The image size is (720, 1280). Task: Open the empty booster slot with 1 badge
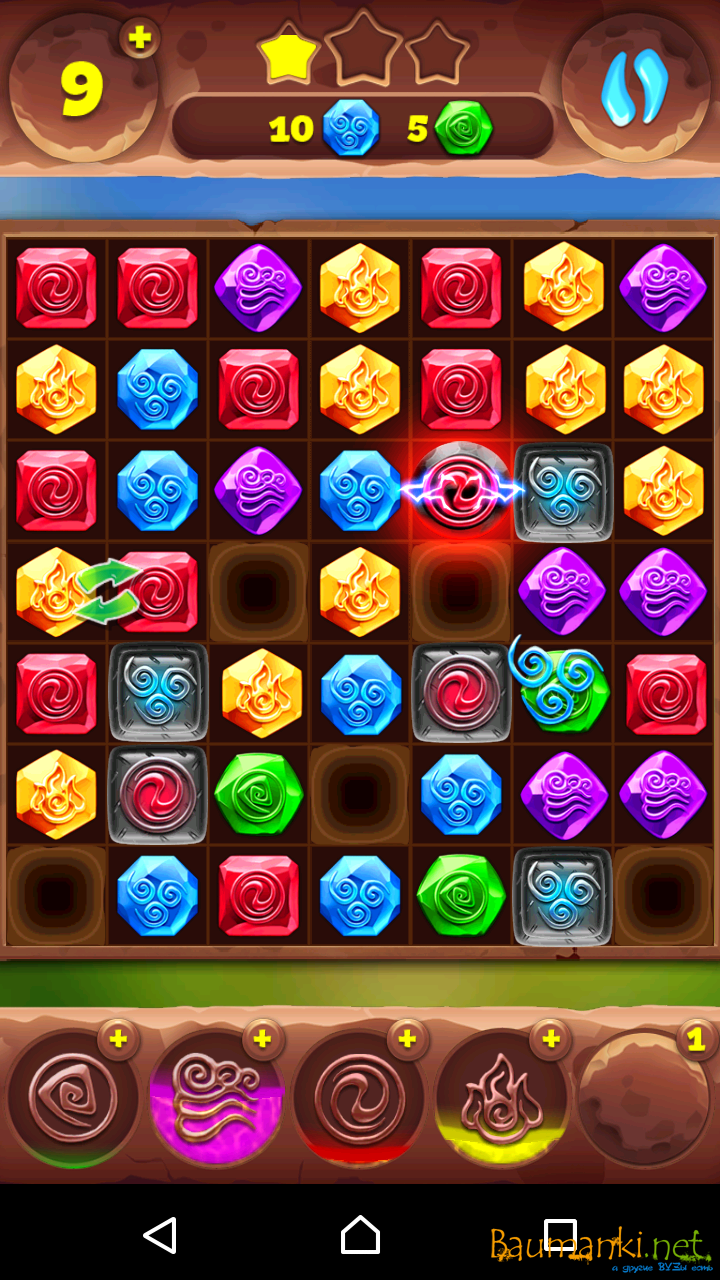645,1097
